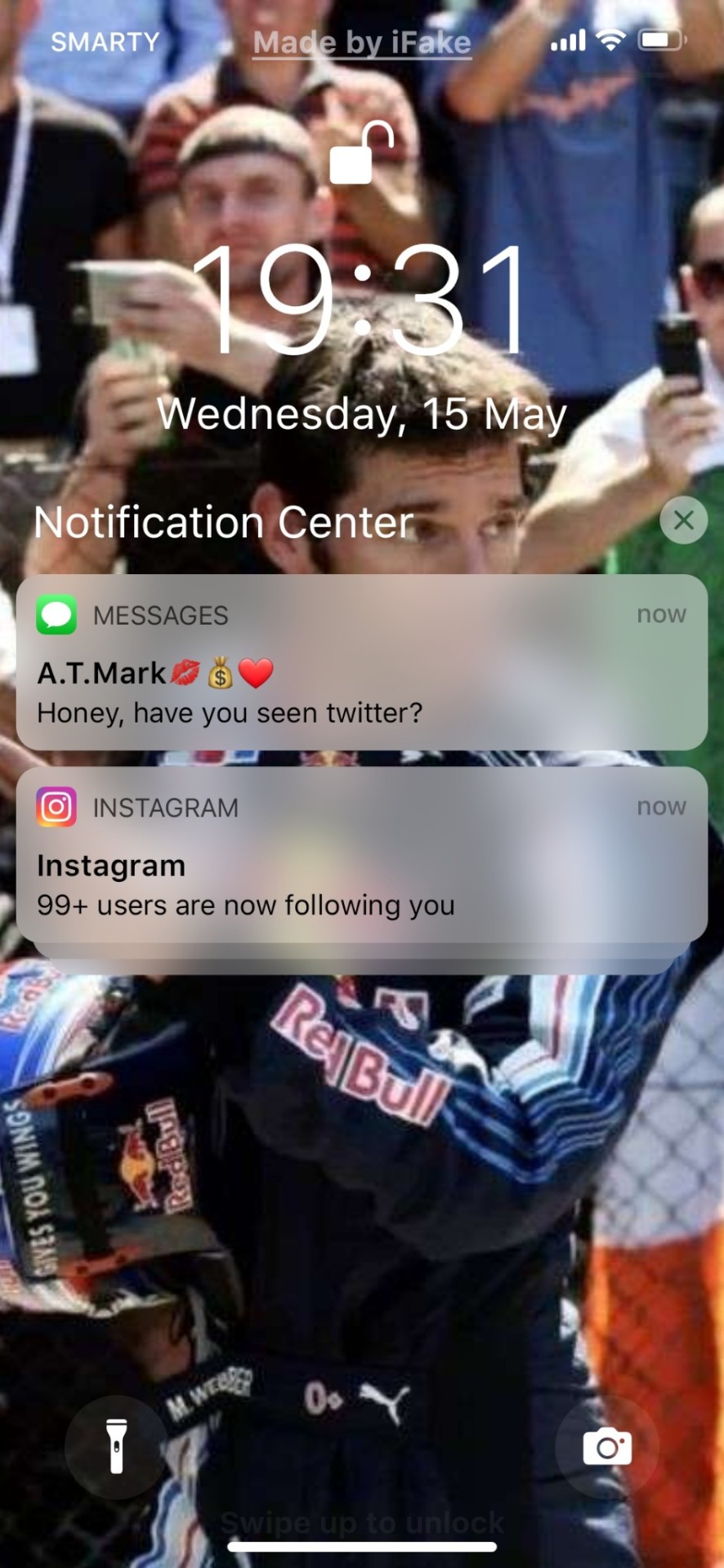724x1568 pixels.
Task: Clear the Notification Center with the X button
Action: [x=683, y=520]
